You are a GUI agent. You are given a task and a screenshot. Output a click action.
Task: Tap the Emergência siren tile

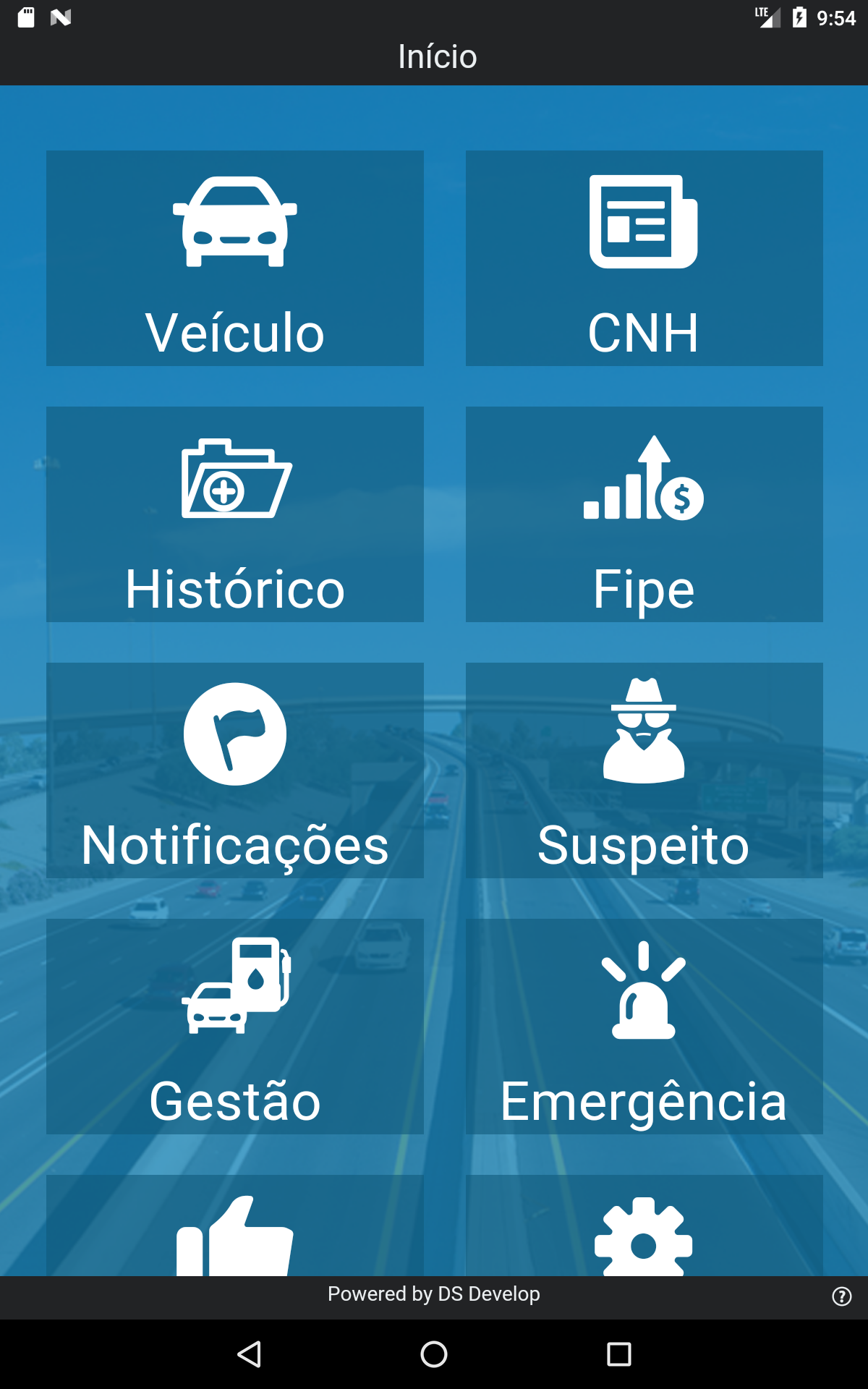[644, 1027]
